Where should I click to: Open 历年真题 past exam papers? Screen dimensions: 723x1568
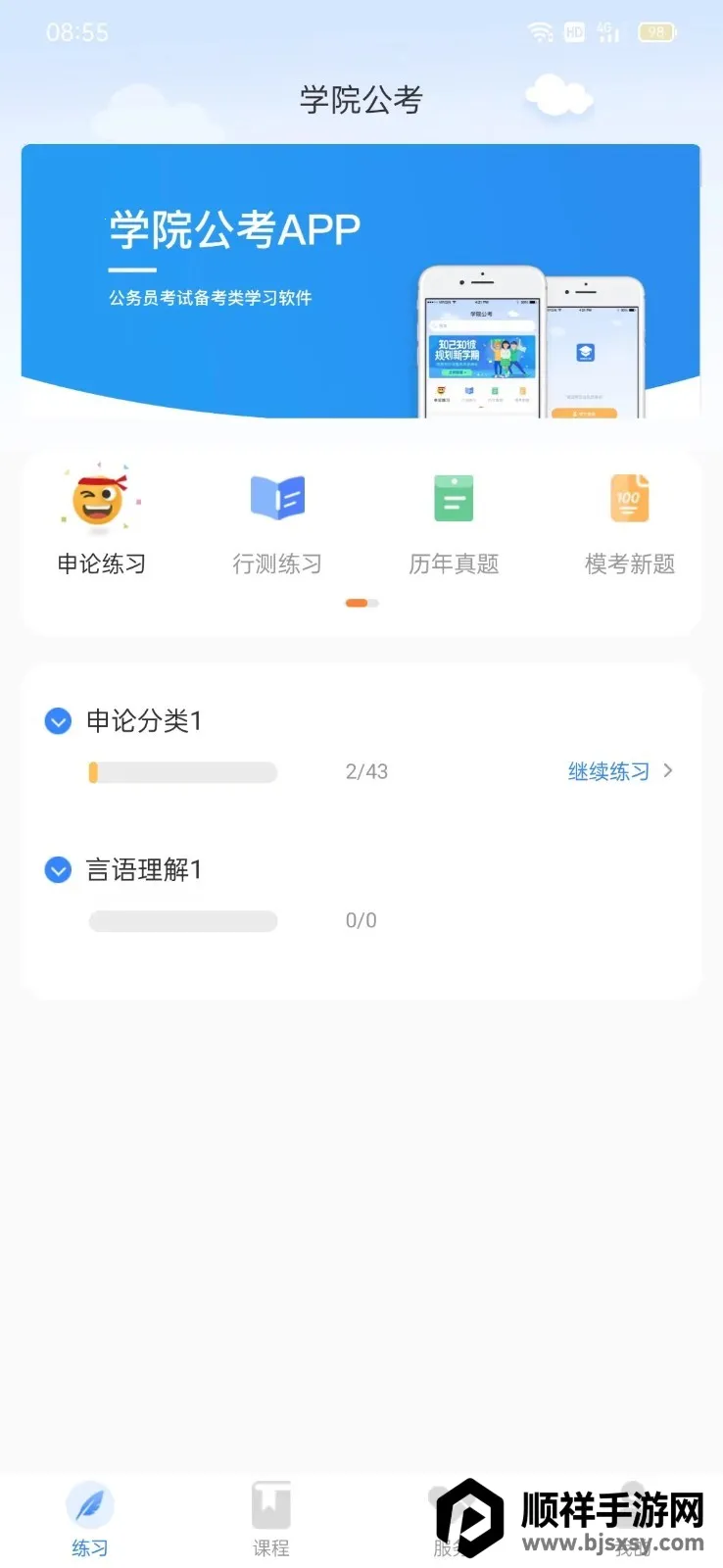click(454, 520)
